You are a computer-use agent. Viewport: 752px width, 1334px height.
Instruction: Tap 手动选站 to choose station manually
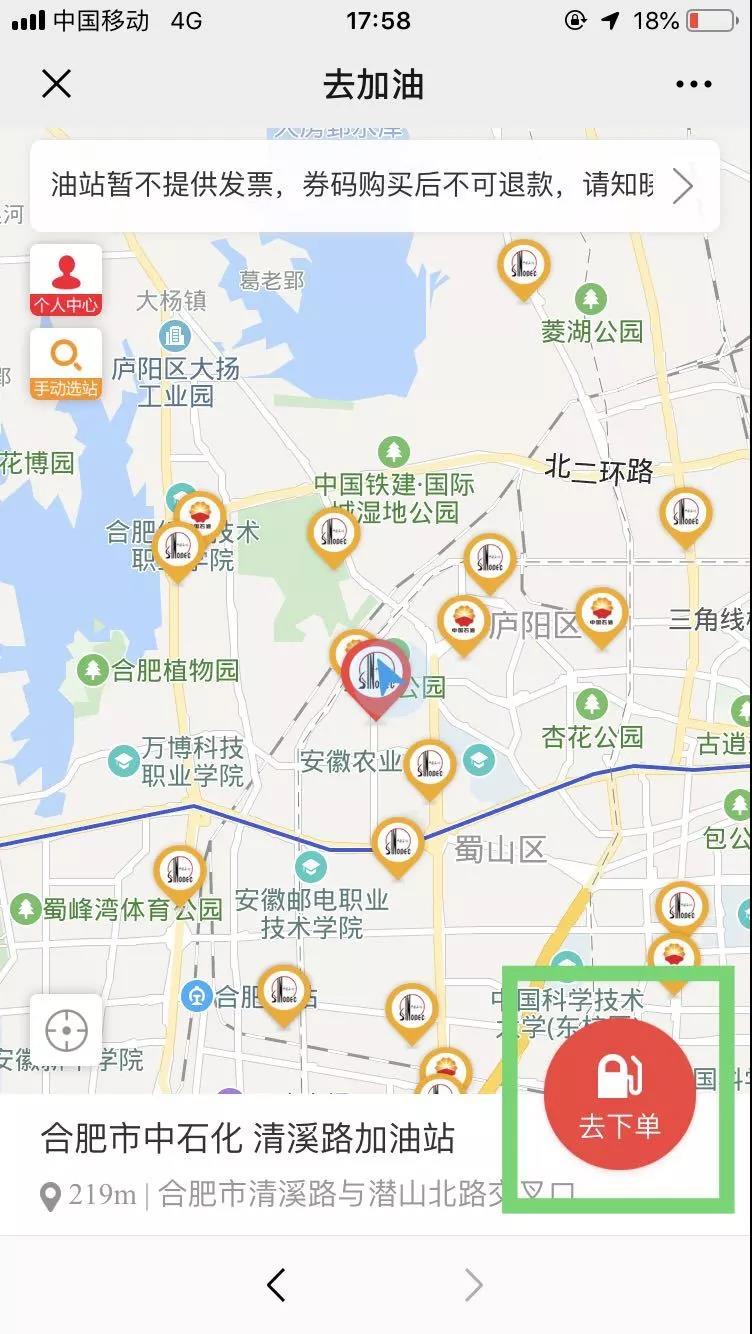pos(66,364)
